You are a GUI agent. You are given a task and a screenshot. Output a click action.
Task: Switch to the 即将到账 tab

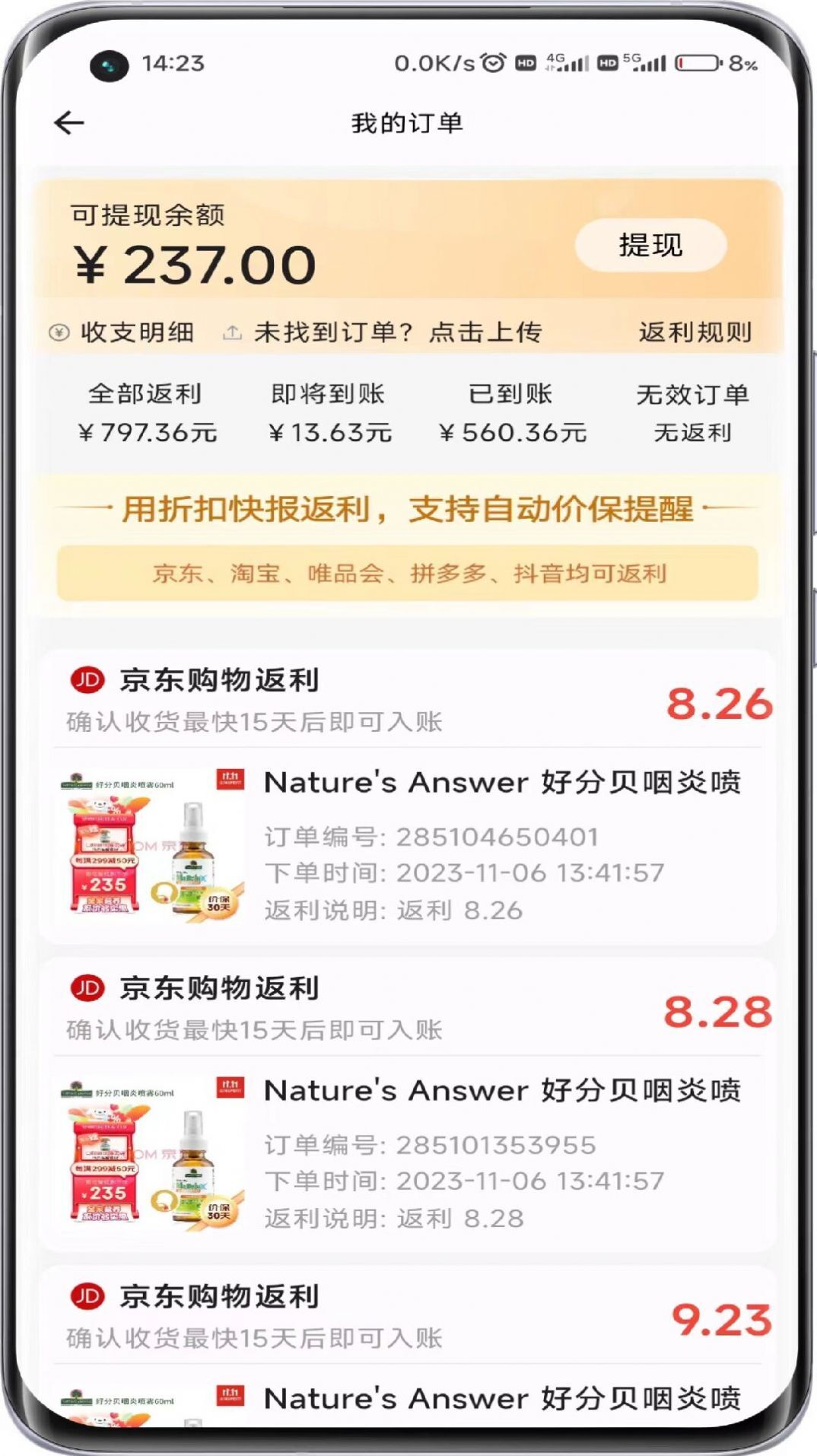(x=329, y=413)
